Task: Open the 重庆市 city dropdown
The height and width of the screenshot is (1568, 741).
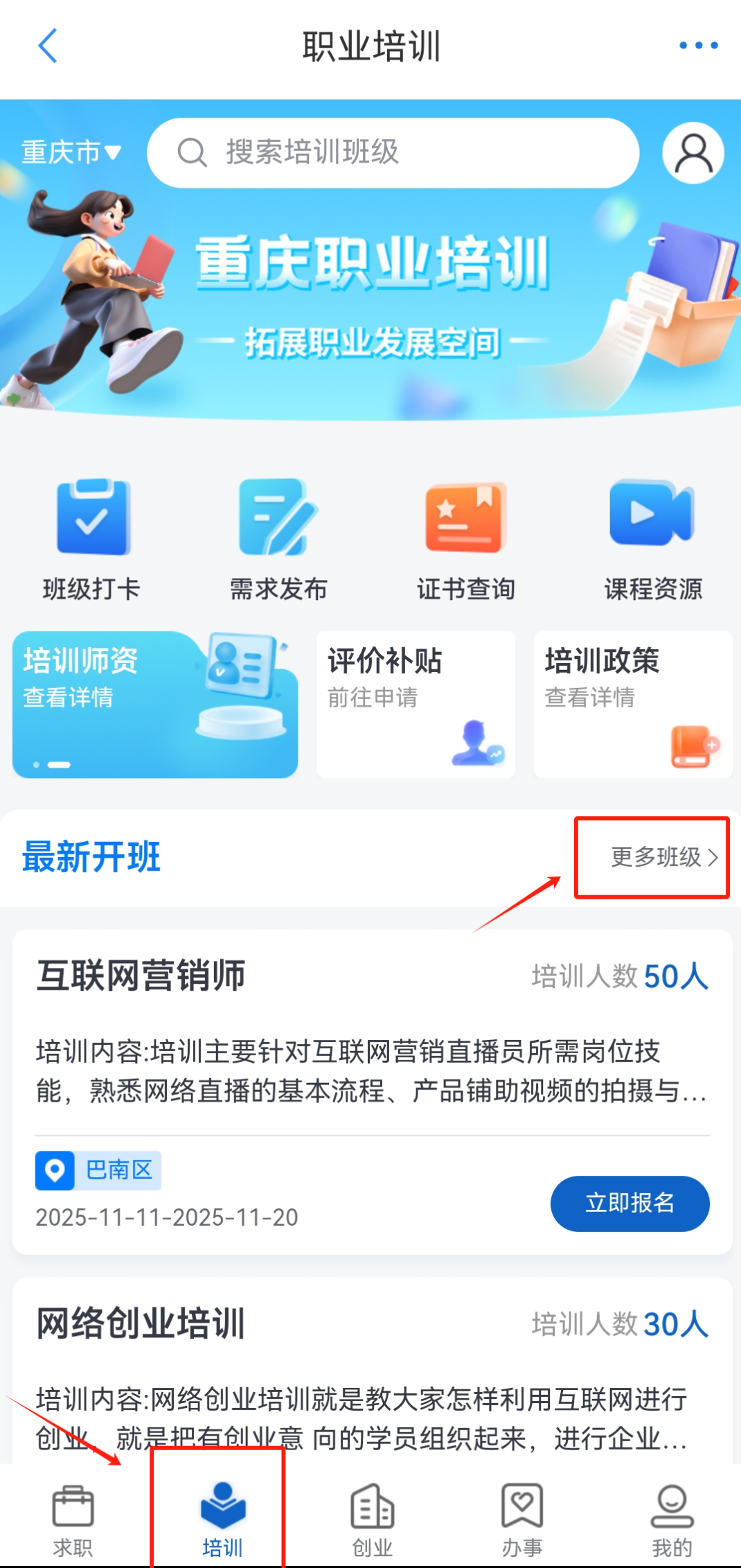Action: click(x=71, y=152)
